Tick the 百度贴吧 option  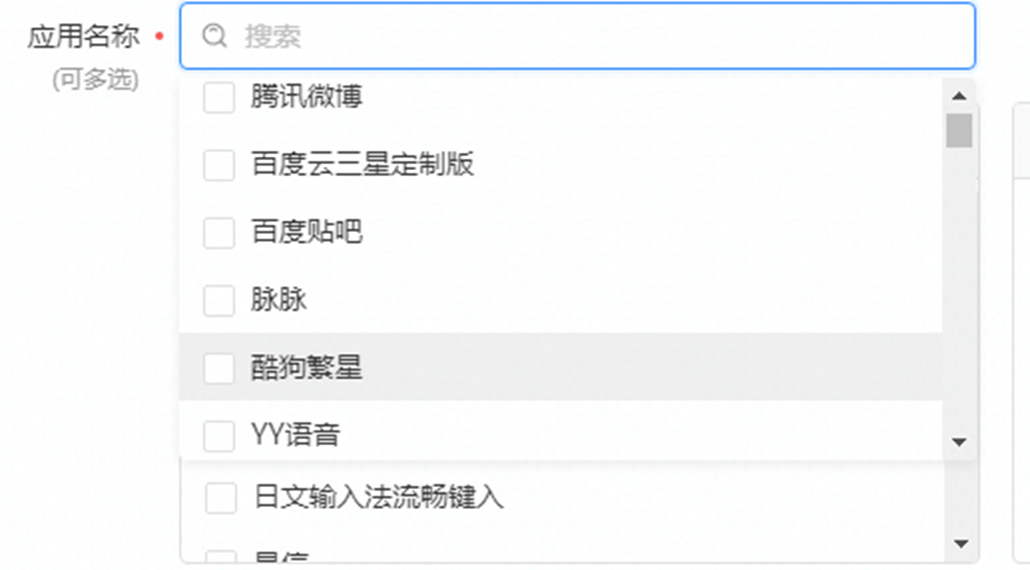point(219,233)
